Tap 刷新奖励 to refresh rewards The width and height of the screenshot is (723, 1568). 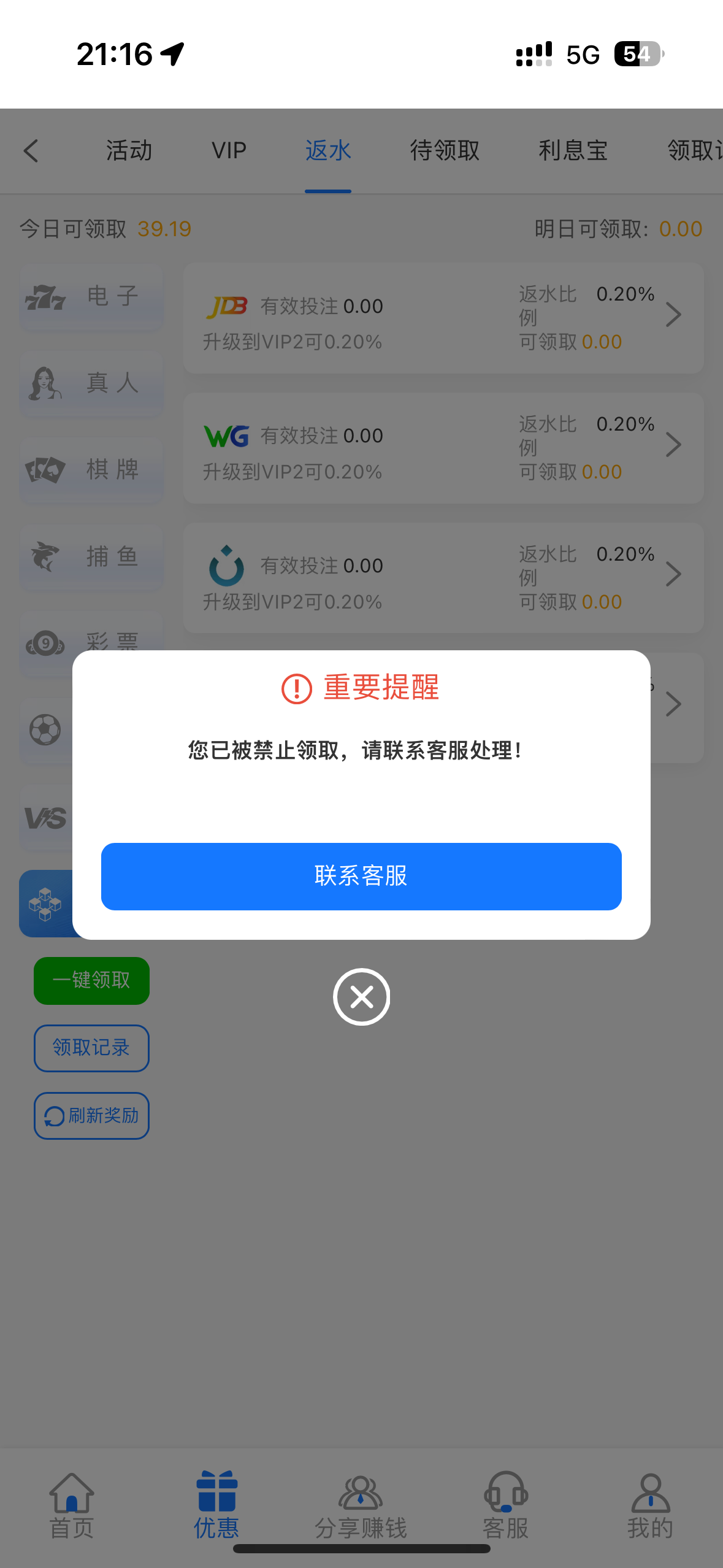[x=91, y=1115]
